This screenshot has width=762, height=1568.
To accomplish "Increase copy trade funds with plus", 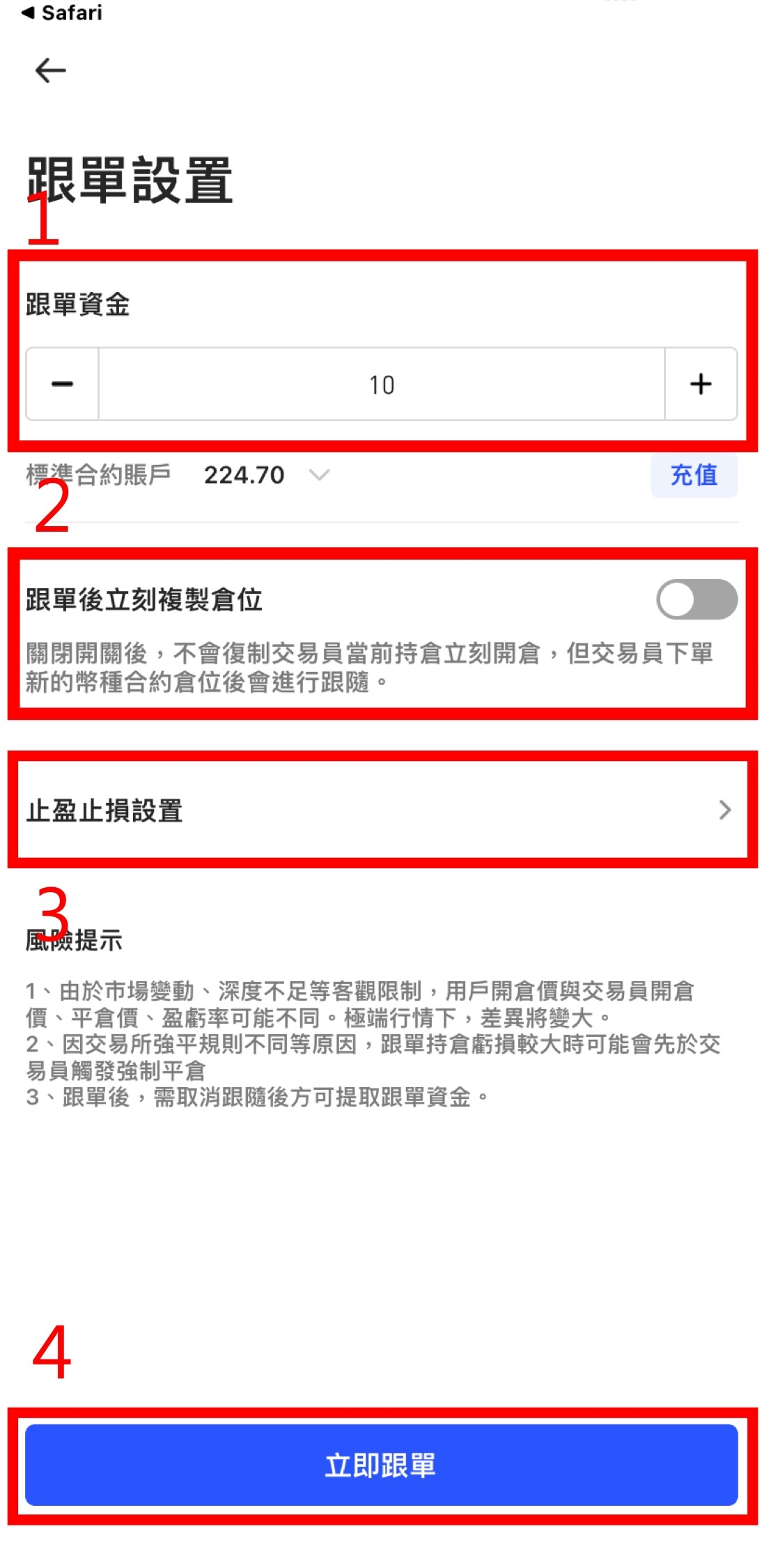I will coord(701,384).
